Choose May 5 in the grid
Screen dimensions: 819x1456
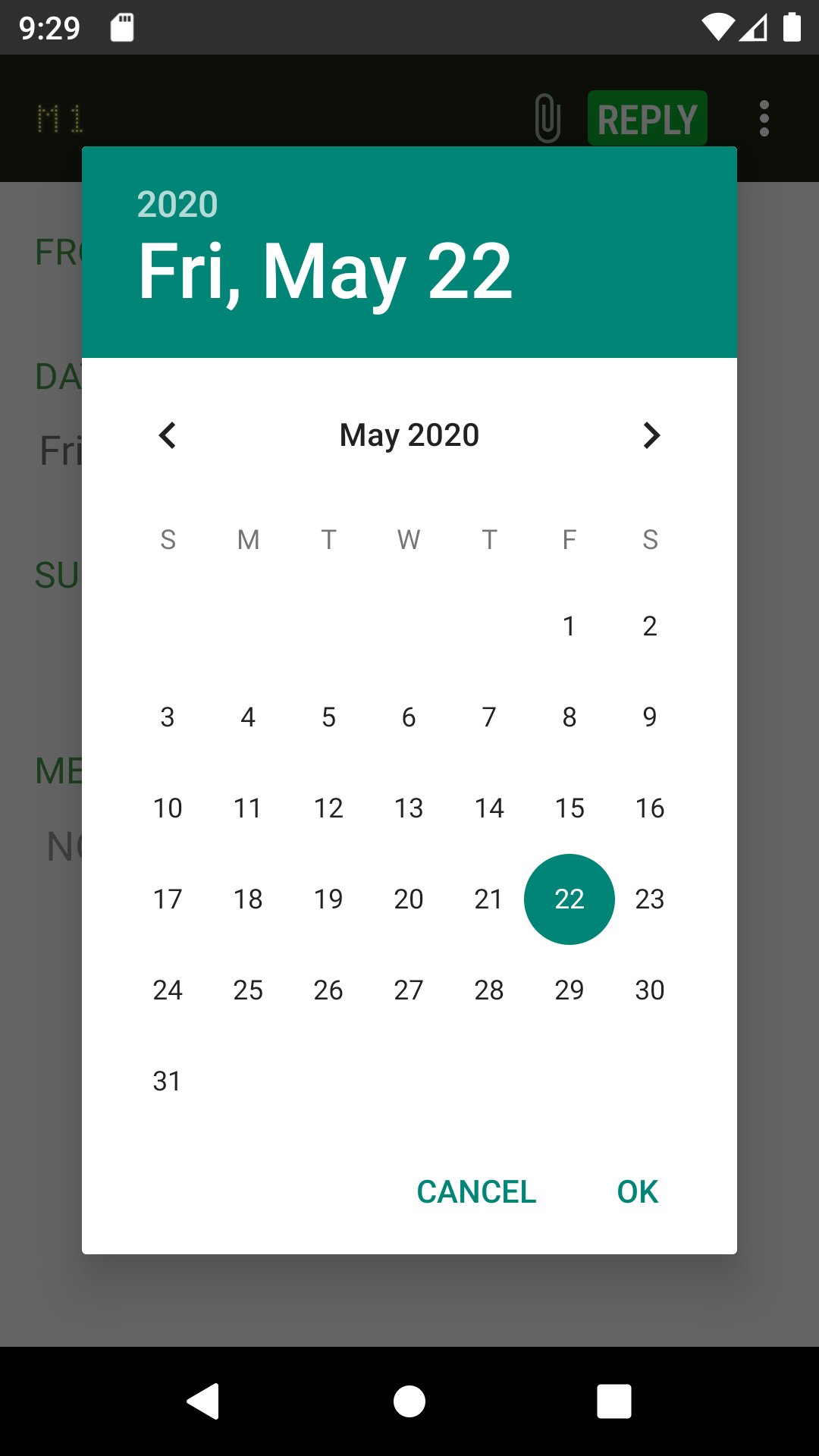(328, 717)
